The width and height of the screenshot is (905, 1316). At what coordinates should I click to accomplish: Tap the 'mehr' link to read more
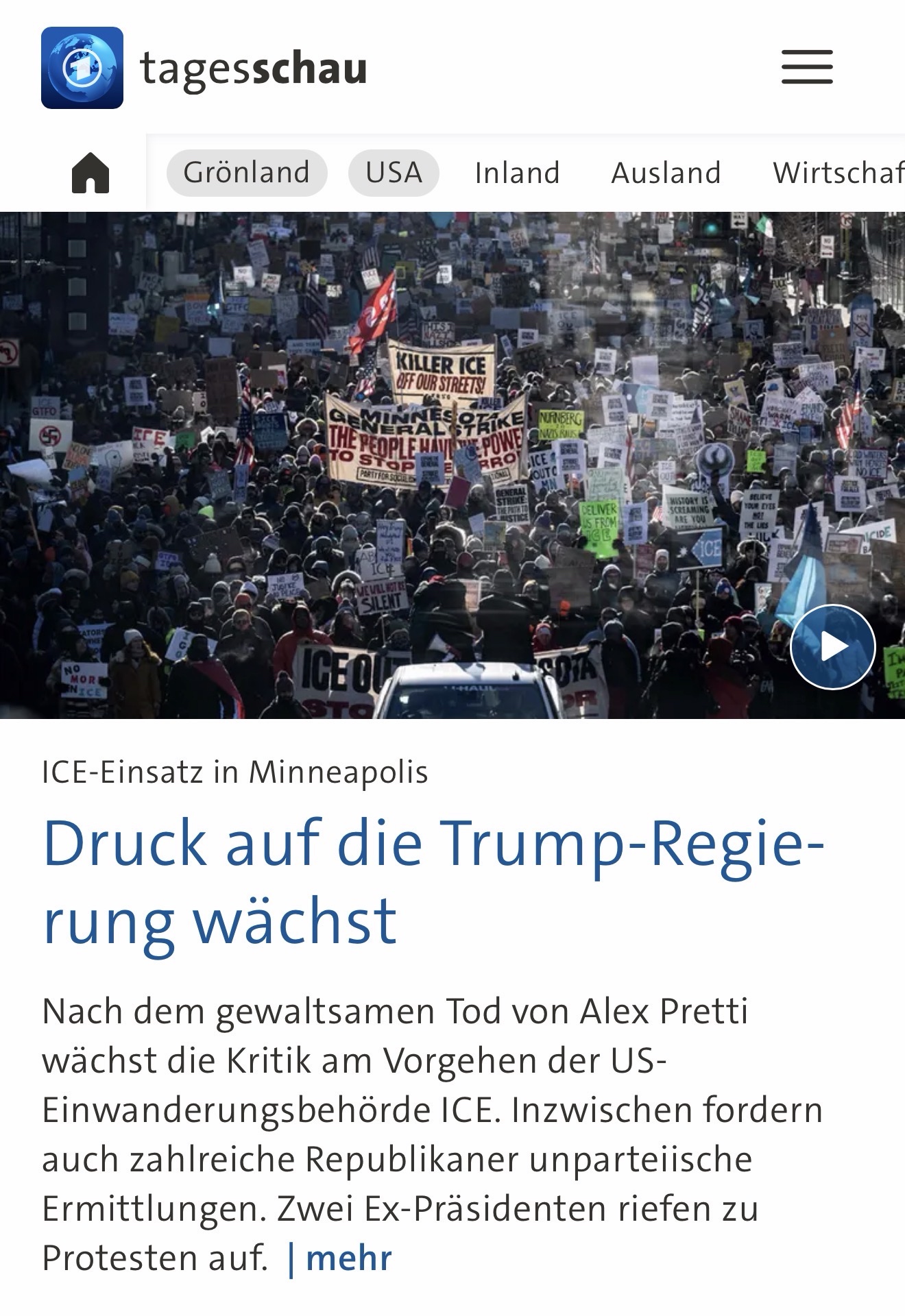pyautogui.click(x=348, y=1258)
